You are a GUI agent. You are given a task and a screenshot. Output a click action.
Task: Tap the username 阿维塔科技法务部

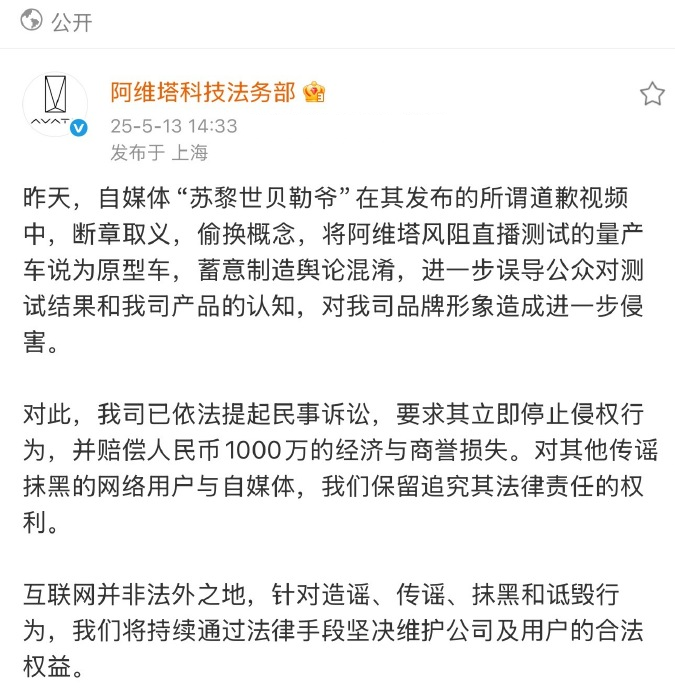203,93
